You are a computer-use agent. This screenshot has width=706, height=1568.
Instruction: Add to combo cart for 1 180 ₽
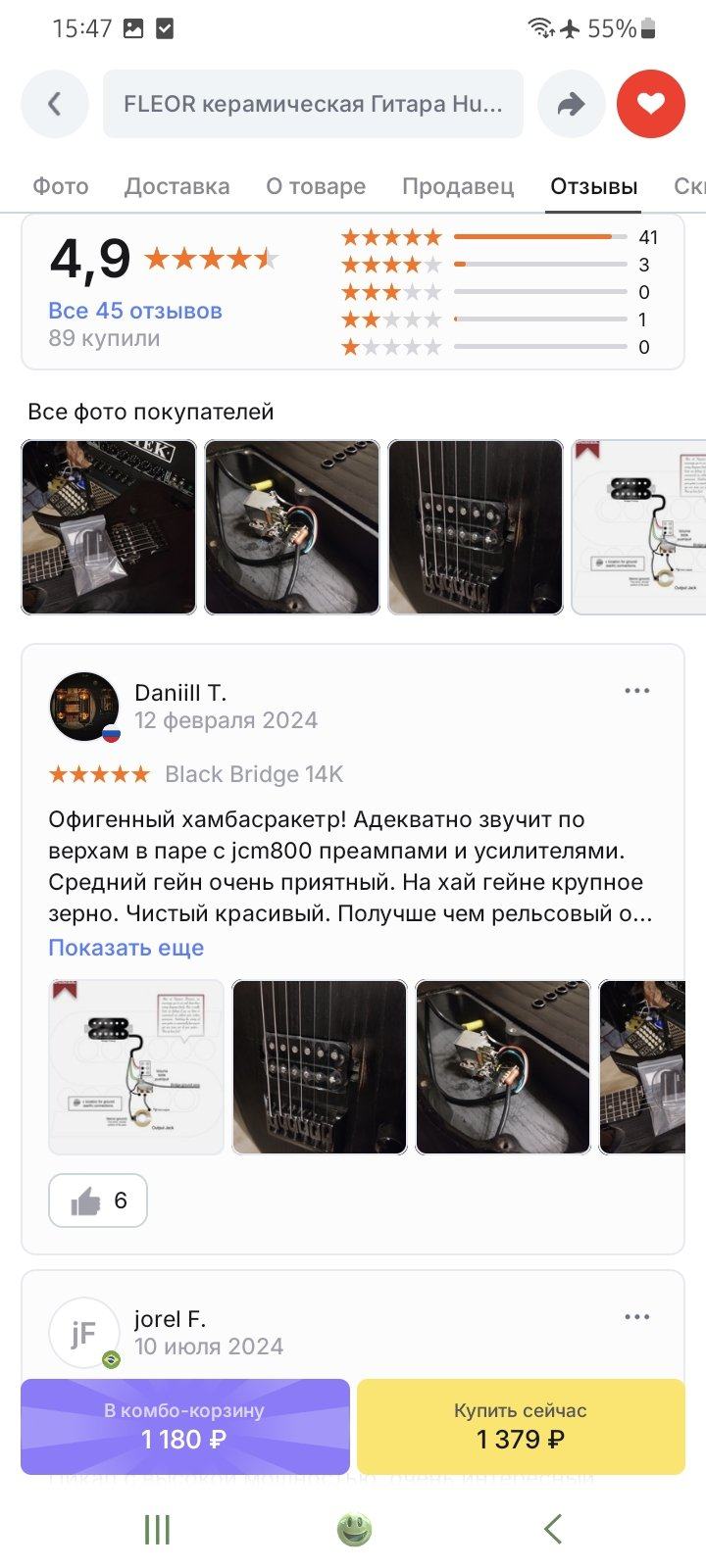[185, 1426]
